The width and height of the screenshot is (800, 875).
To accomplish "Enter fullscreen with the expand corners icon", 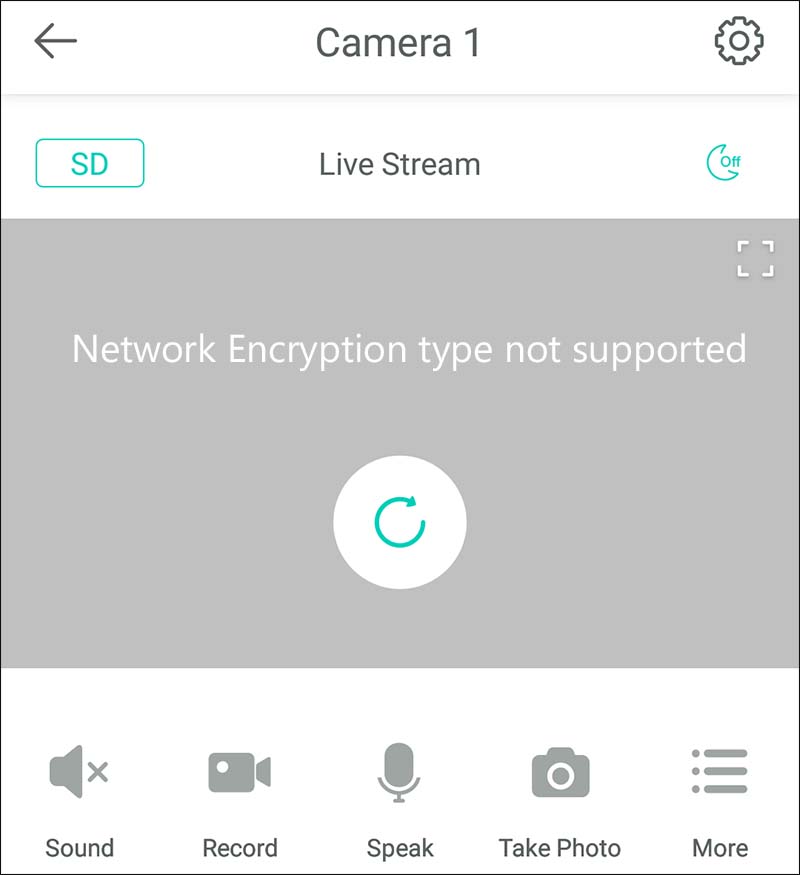I will pyautogui.click(x=755, y=258).
